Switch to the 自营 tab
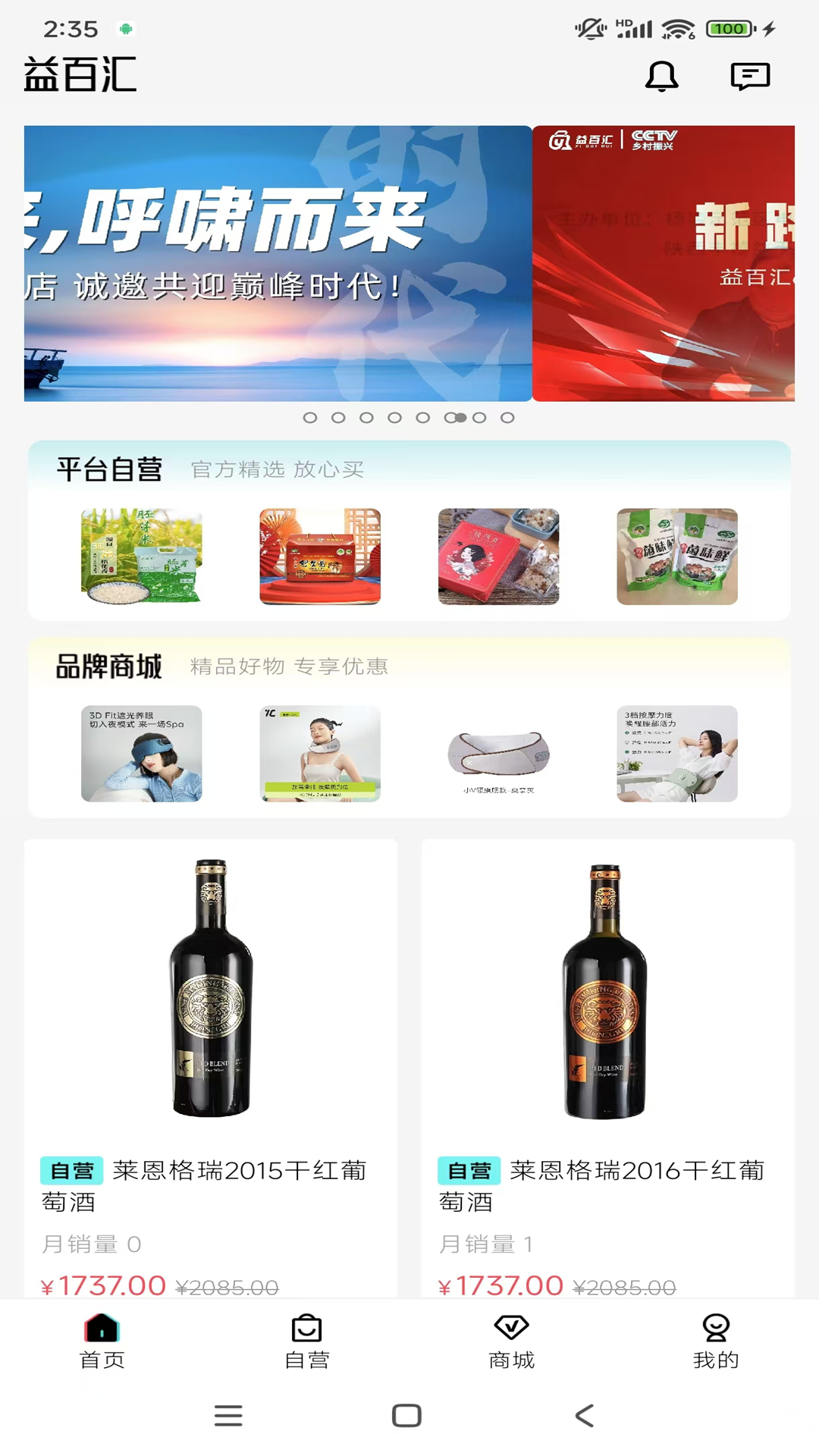This screenshot has height=1456, width=819. (x=307, y=1342)
